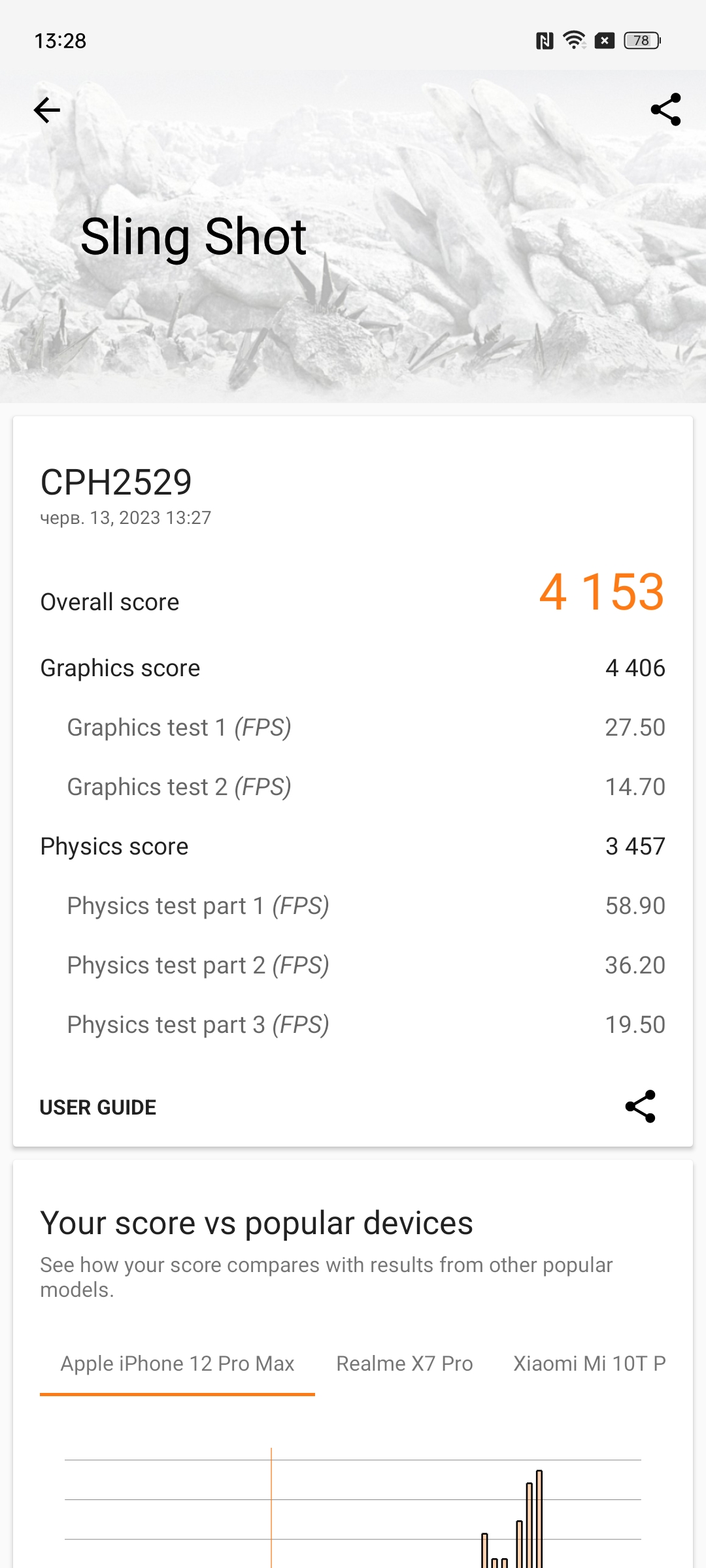Go back using the top-left arrow
706x1568 pixels.
click(x=47, y=110)
